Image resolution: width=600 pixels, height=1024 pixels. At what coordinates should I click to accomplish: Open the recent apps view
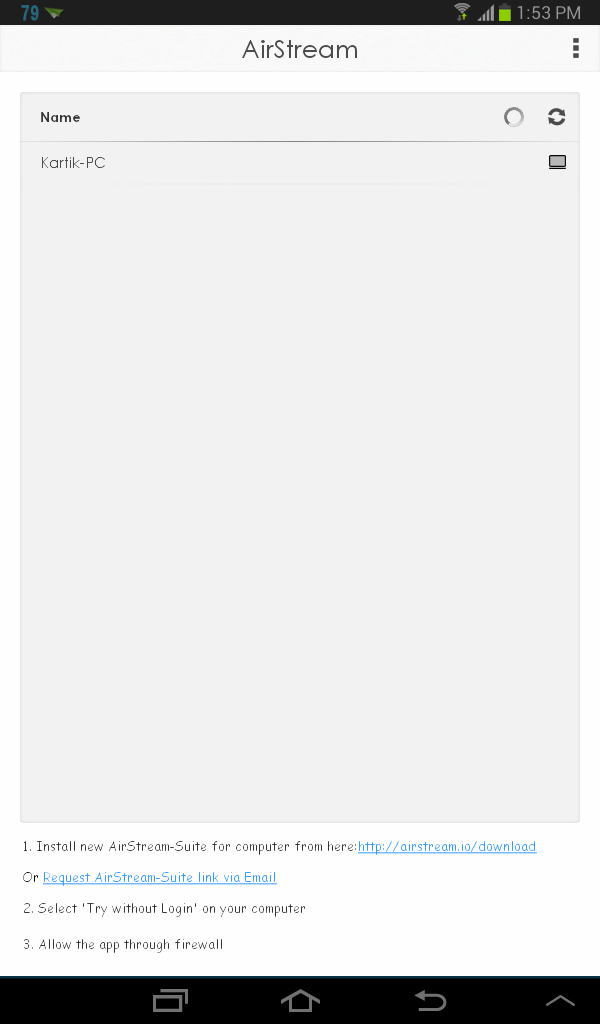(x=170, y=1000)
